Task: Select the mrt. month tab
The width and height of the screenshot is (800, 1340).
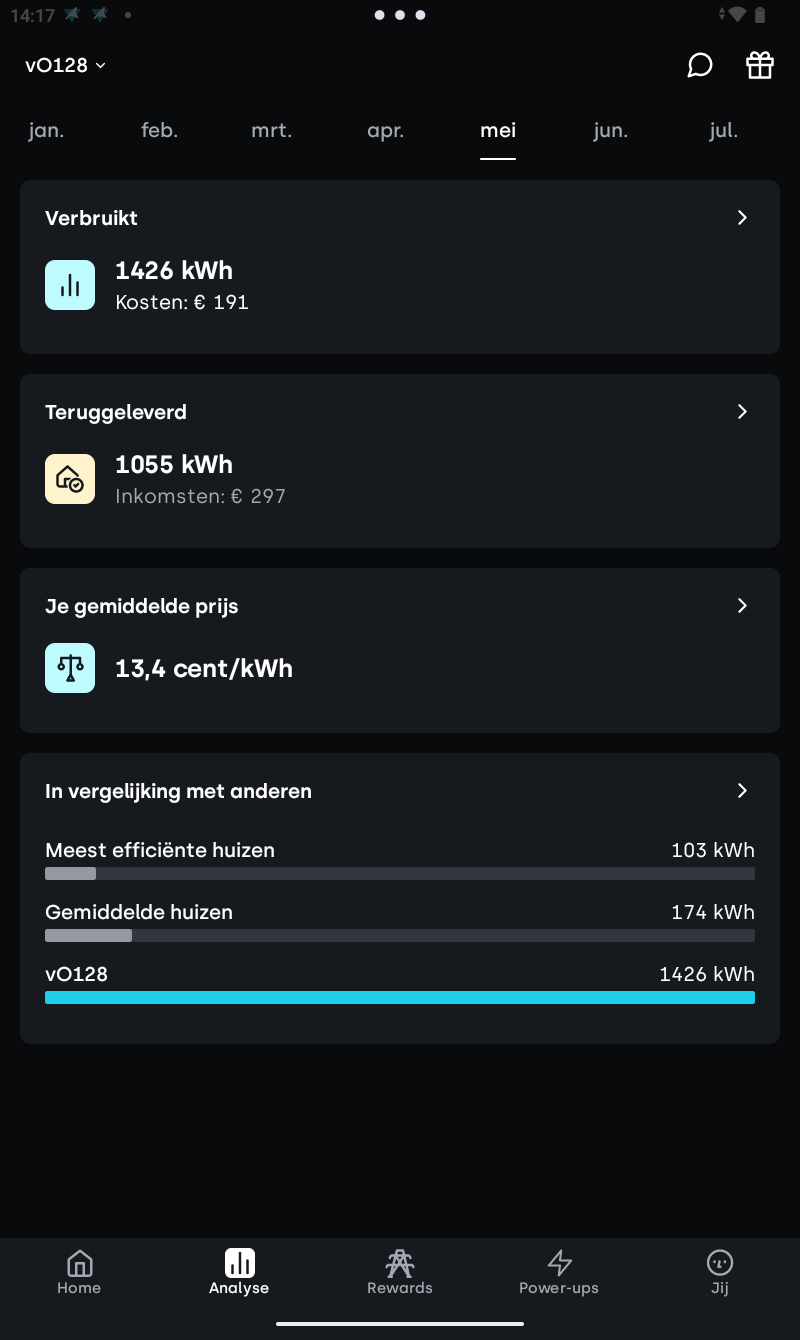Action: pos(272,131)
